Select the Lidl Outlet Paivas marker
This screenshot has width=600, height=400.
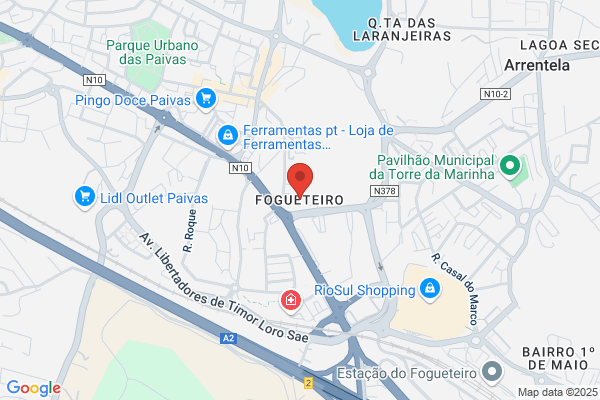[85, 198]
